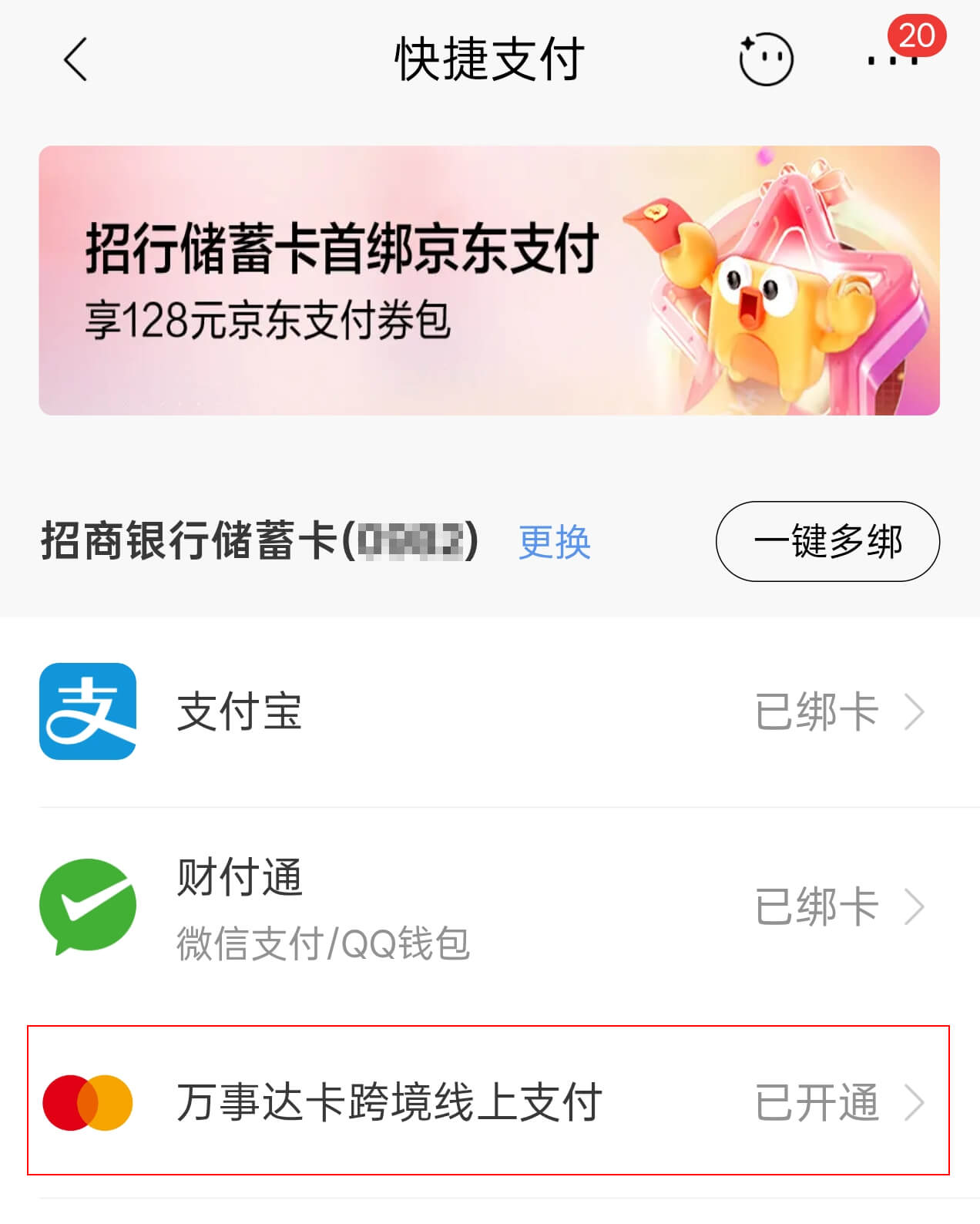Open the 支付宝 row

[489, 711]
